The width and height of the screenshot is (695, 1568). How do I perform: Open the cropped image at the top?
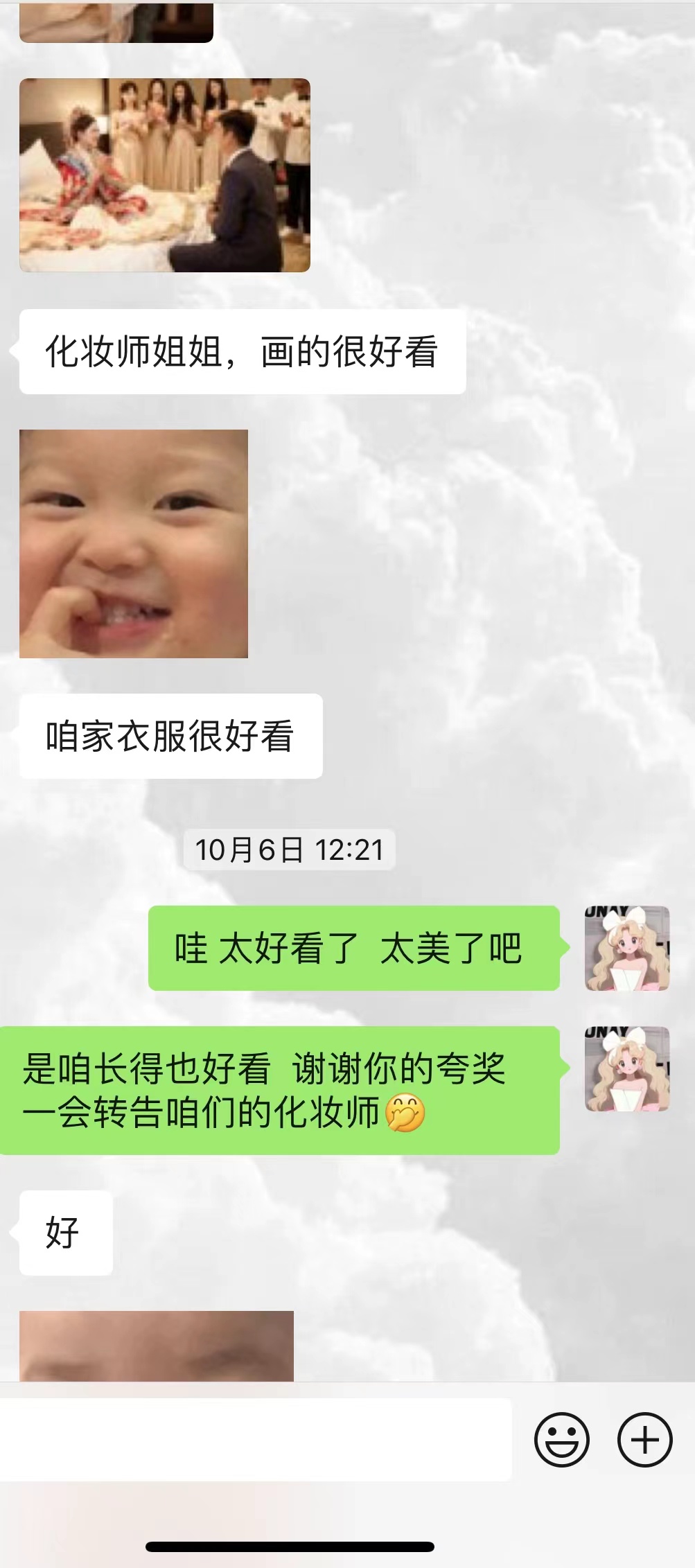pos(116,22)
